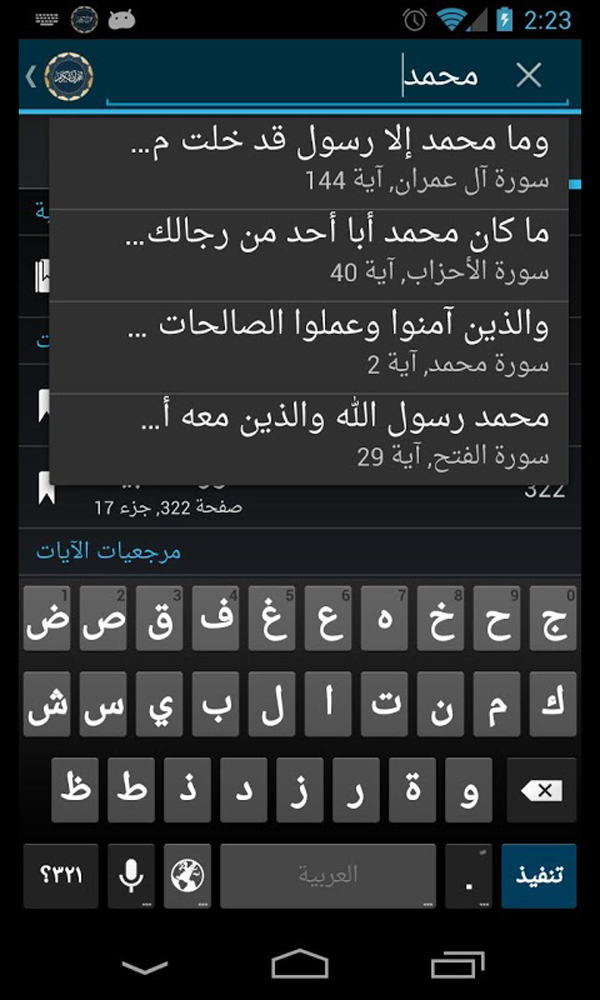Clear the search text with the X
Viewport: 600px width, 1000px height.
tap(529, 76)
